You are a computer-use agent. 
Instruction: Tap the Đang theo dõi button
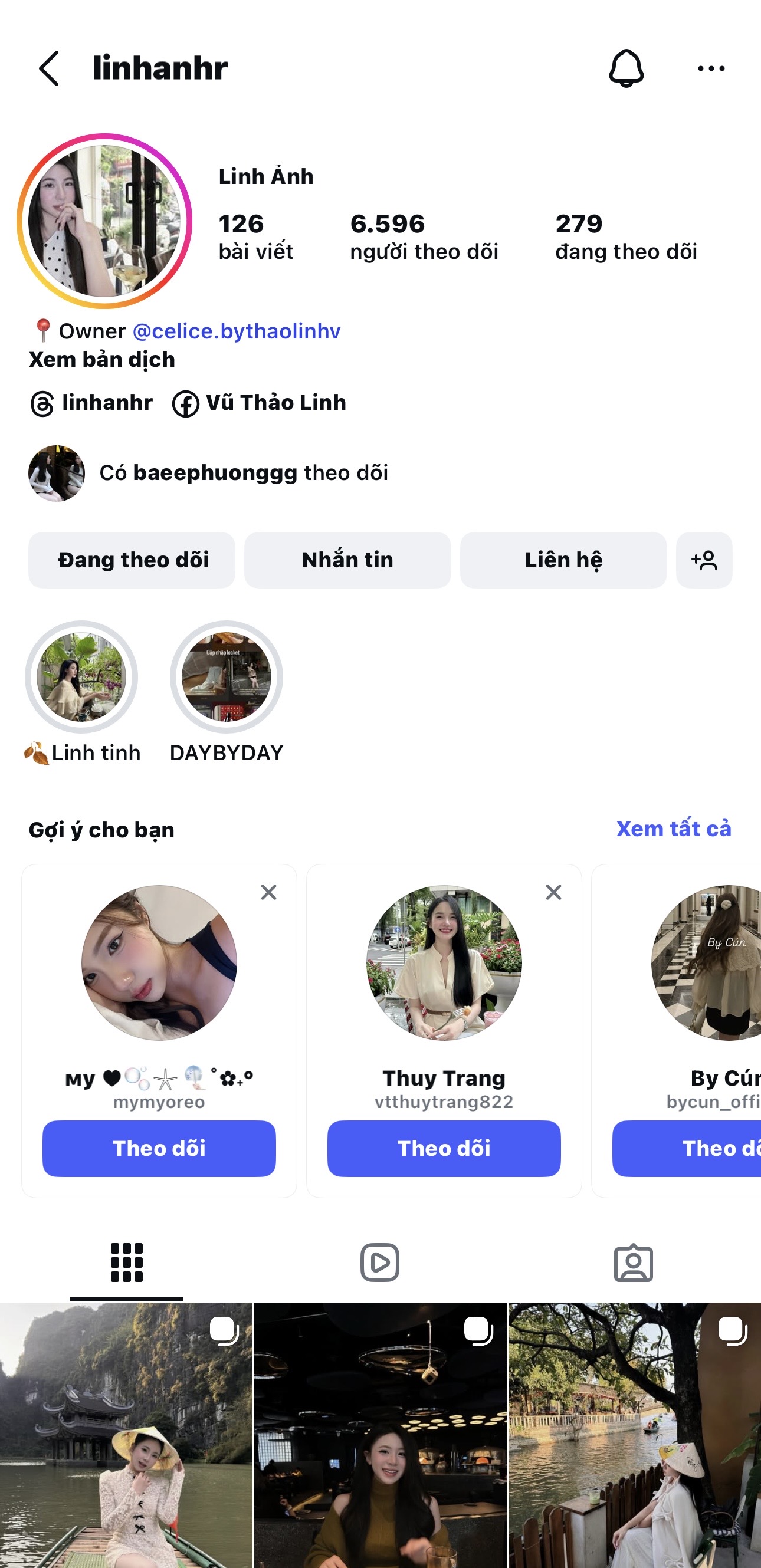[x=132, y=560]
